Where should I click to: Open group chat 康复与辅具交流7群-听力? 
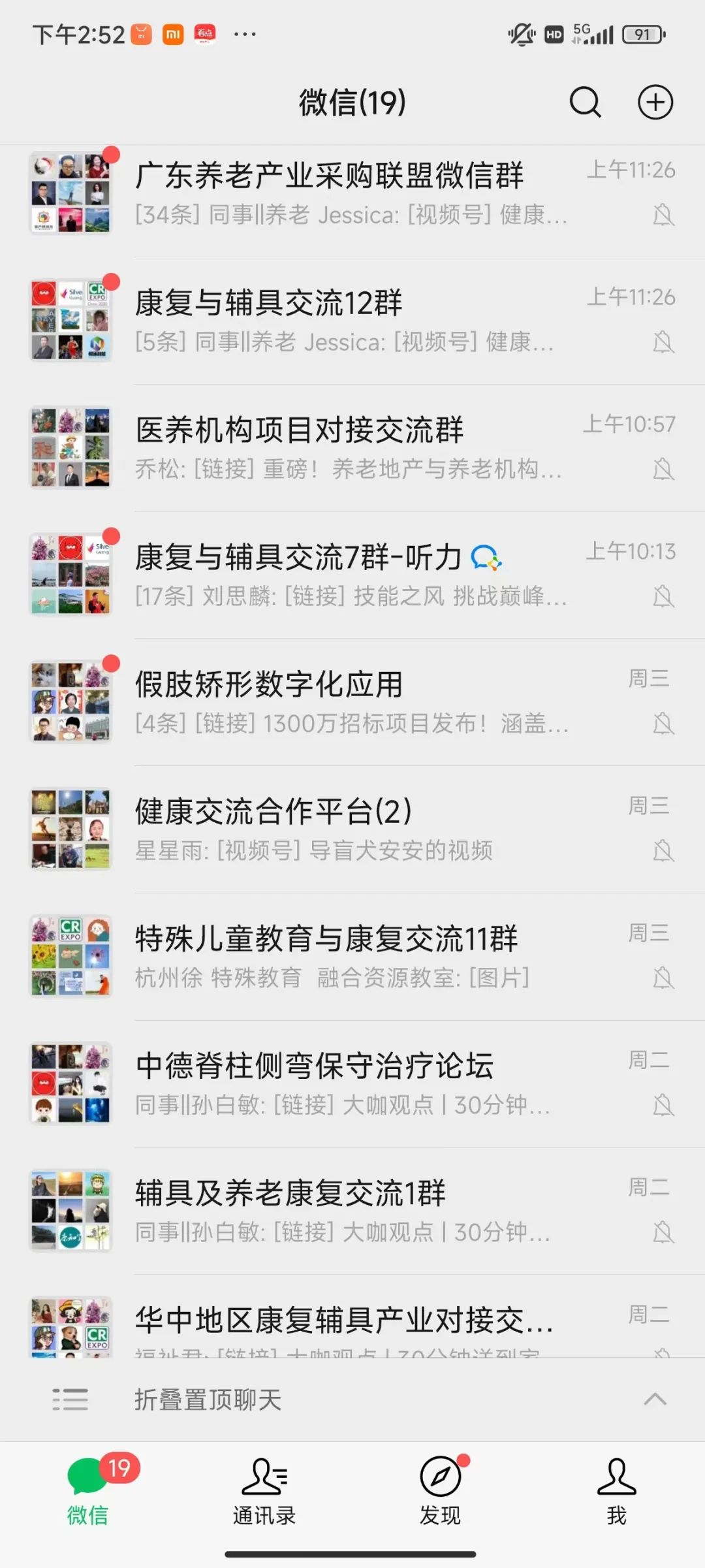352,575
